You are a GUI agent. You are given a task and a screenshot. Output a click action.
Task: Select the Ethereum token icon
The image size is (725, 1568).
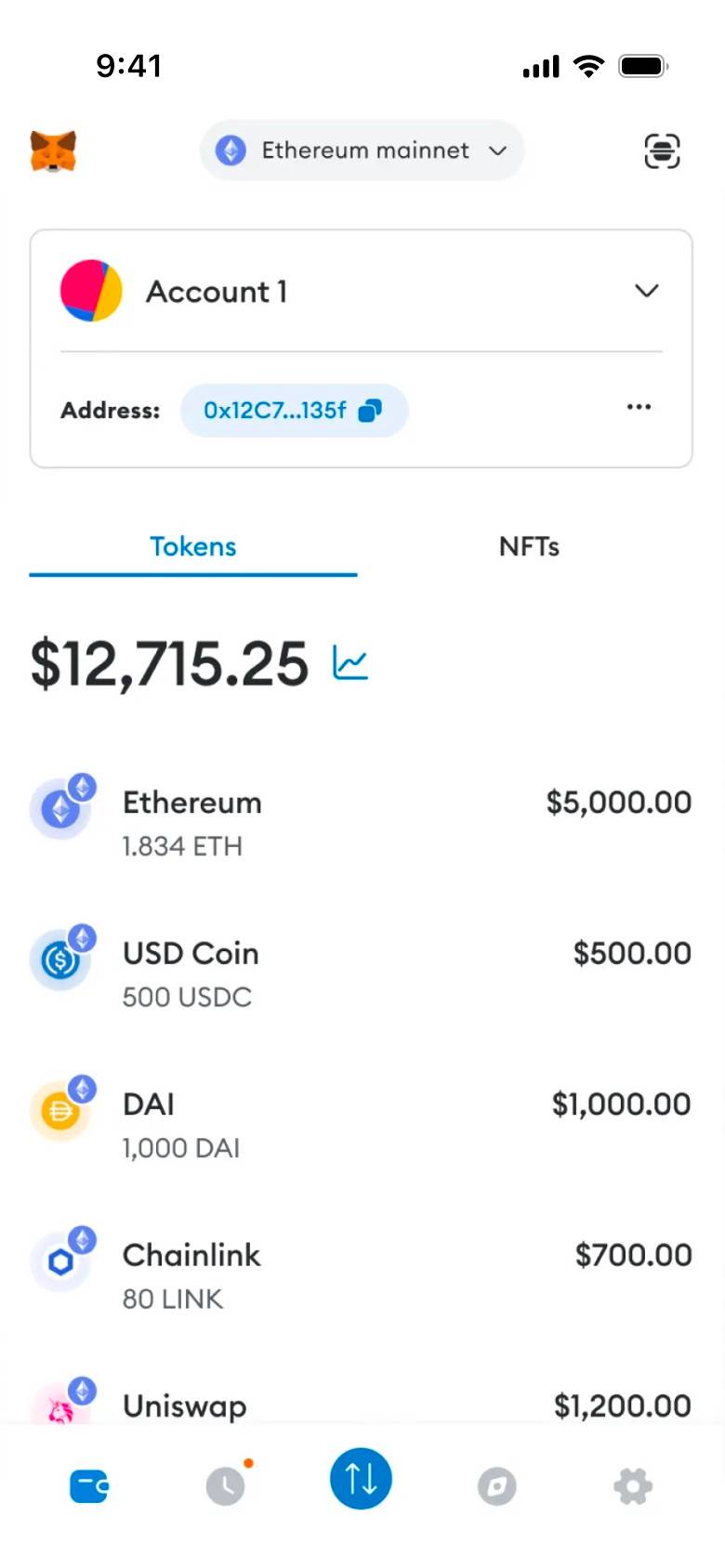click(x=60, y=808)
